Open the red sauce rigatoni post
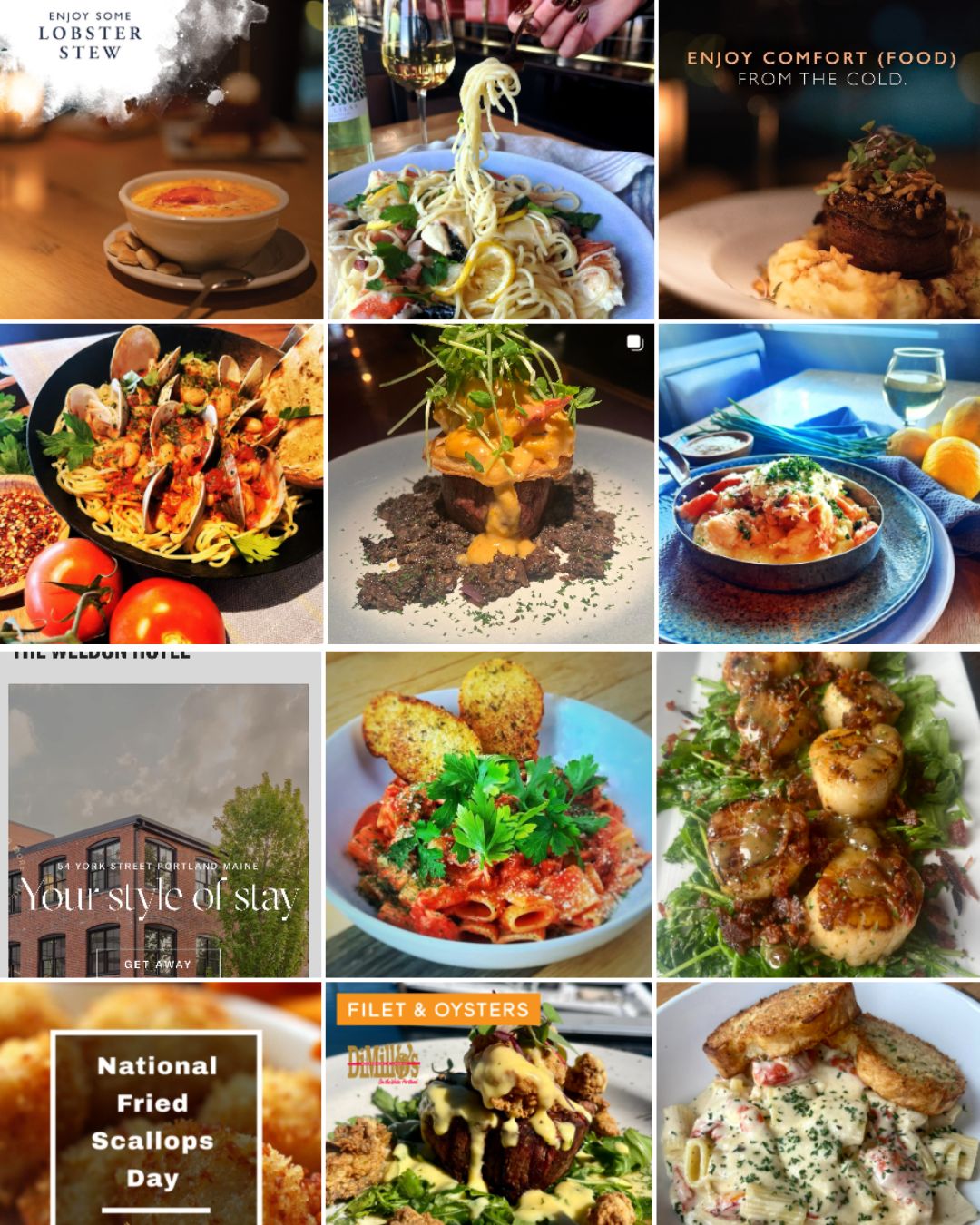Screen dimensions: 980x1225 (490, 814)
